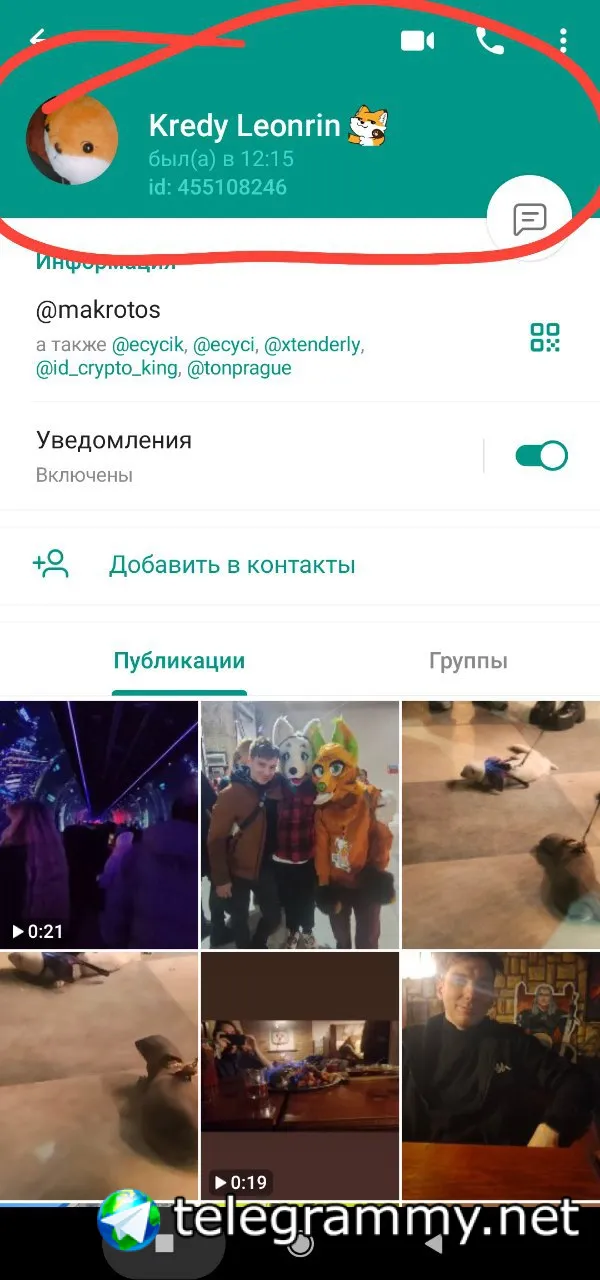The width and height of the screenshot is (600, 1280).
Task: Open the @ecycik username link
Action: click(x=148, y=345)
